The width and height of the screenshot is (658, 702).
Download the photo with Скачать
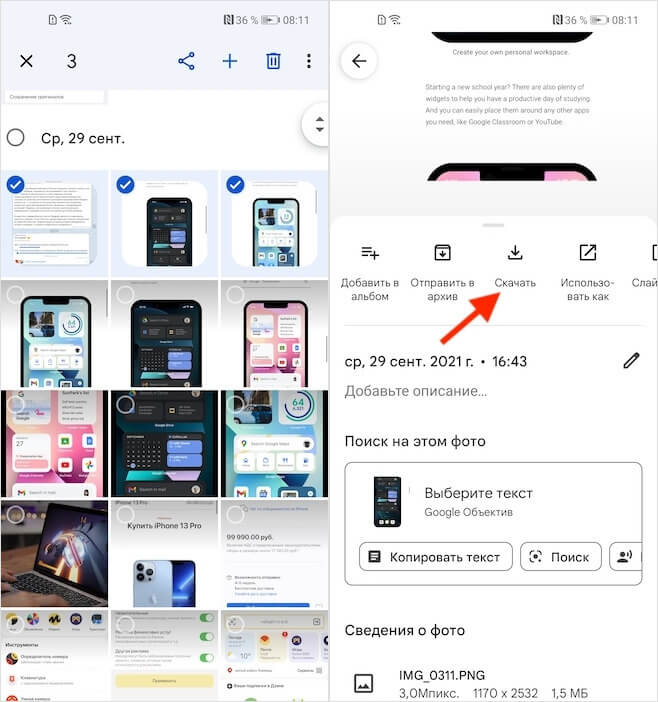click(515, 266)
